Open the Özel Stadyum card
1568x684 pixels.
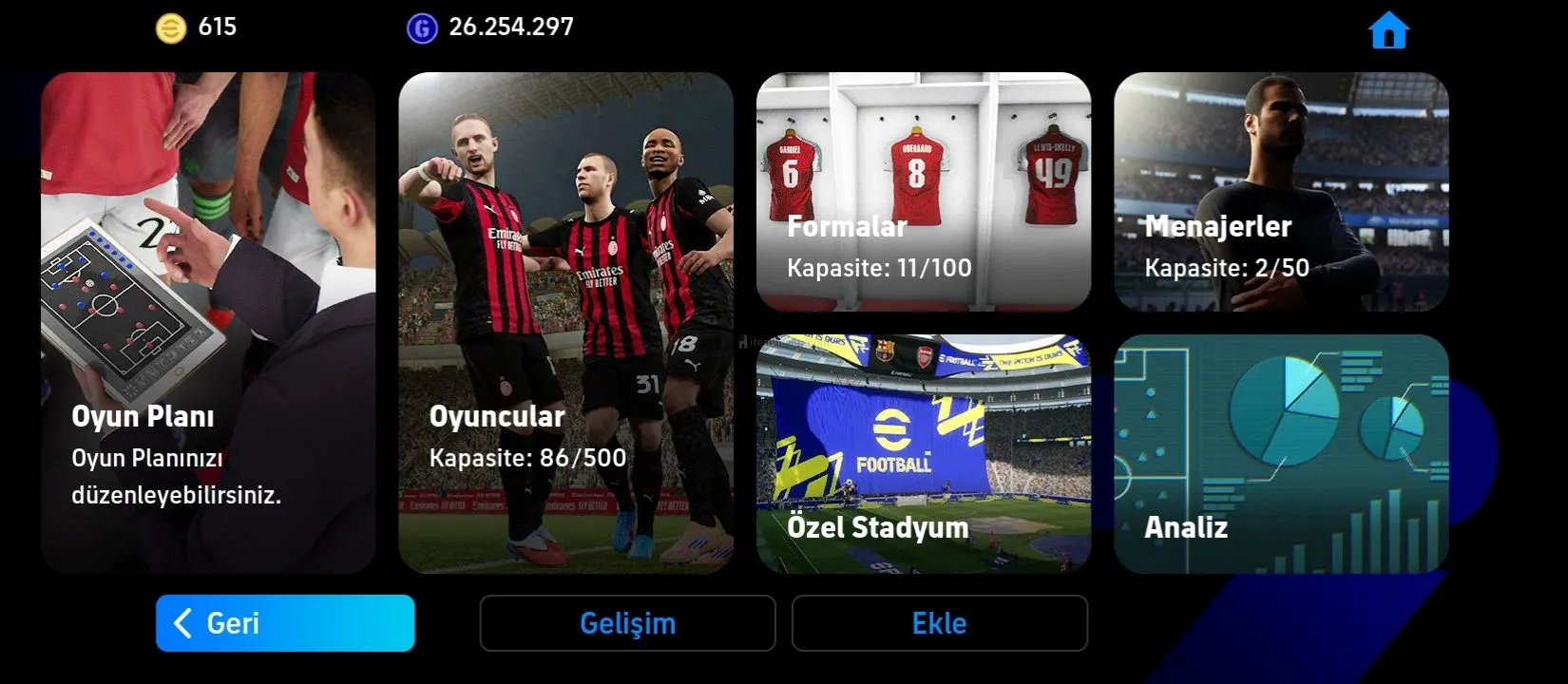coord(923,453)
